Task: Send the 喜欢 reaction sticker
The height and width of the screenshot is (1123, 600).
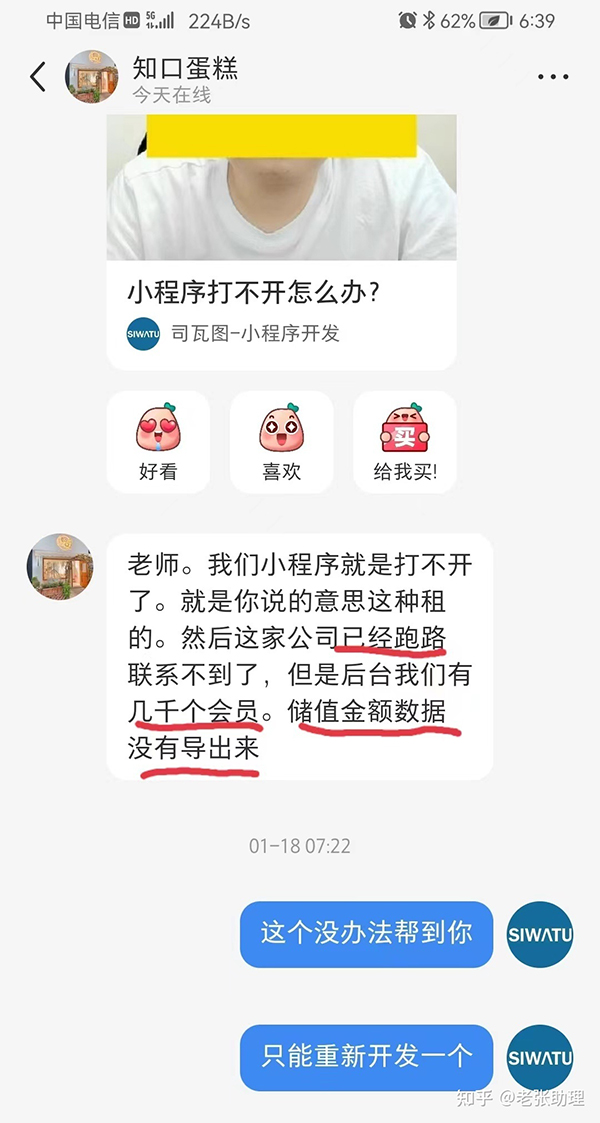Action: (281, 442)
